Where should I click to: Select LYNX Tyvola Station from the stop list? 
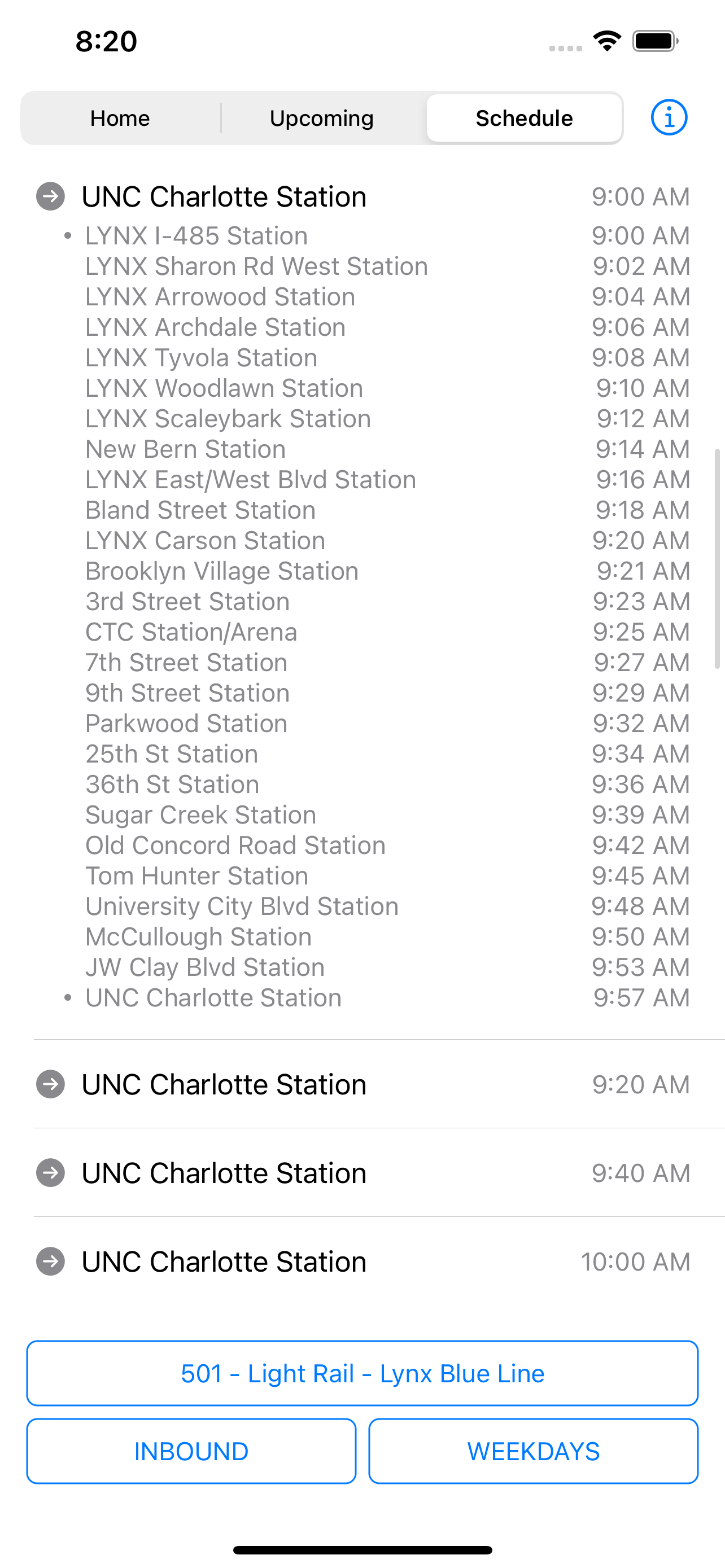[202, 357]
